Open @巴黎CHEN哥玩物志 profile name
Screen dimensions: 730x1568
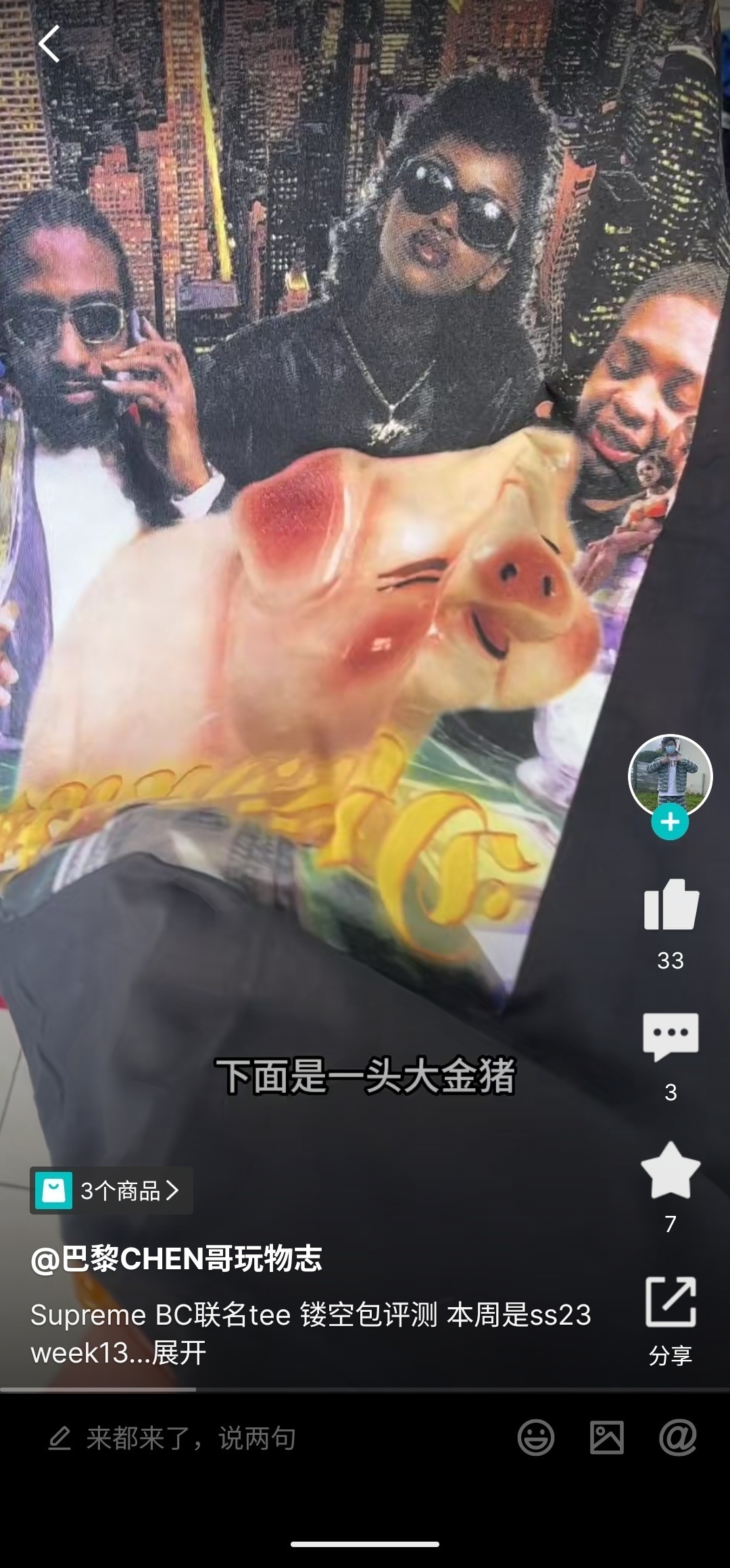176,1259
